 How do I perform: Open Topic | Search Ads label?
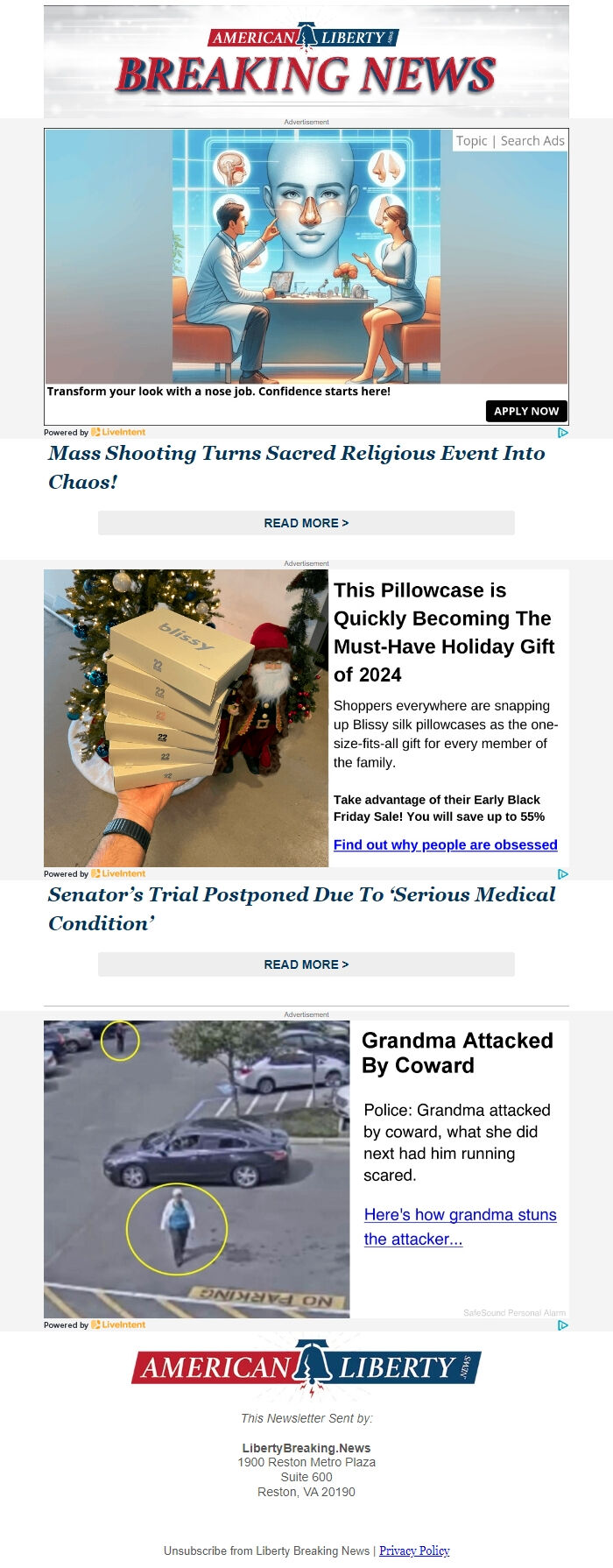point(511,141)
